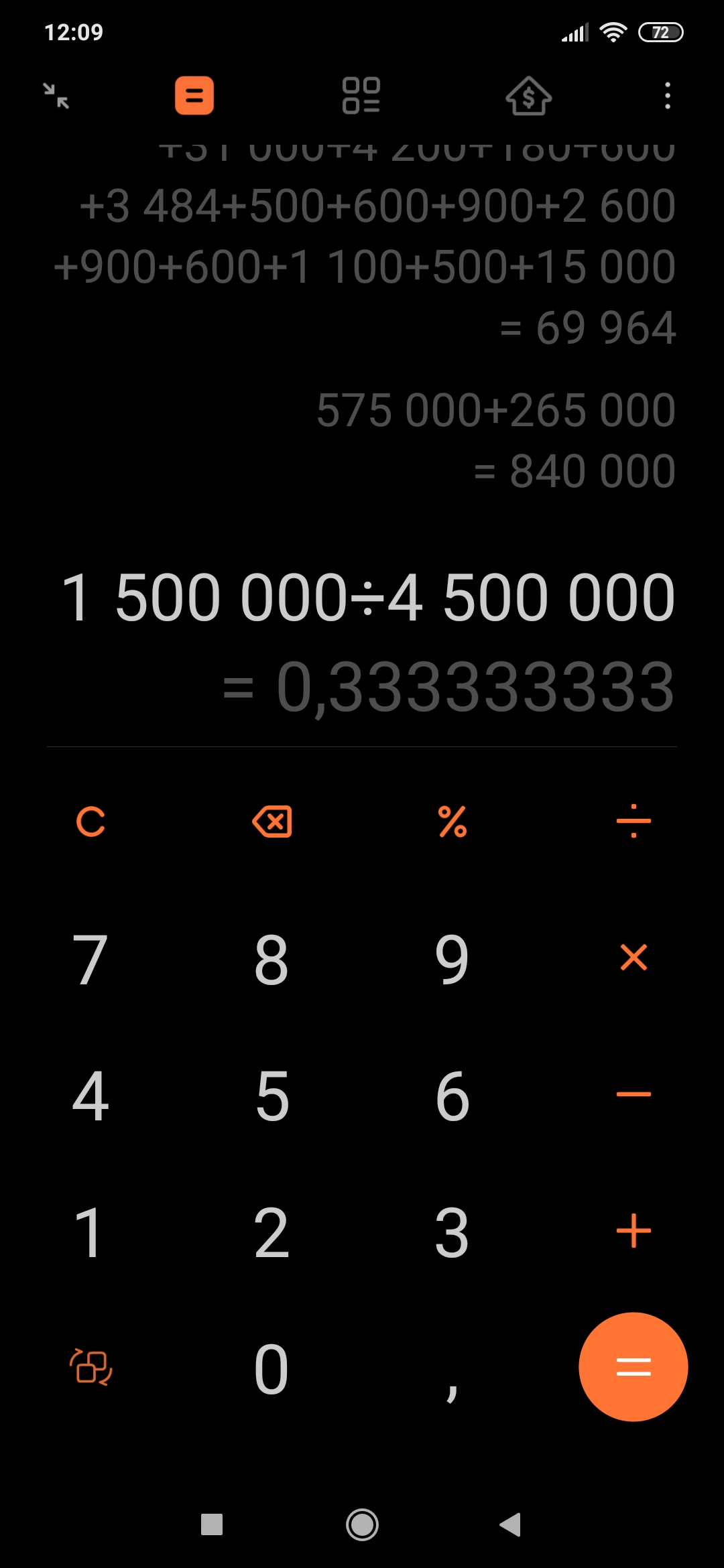
Task: Switch to the unit converter tab
Action: [361, 95]
